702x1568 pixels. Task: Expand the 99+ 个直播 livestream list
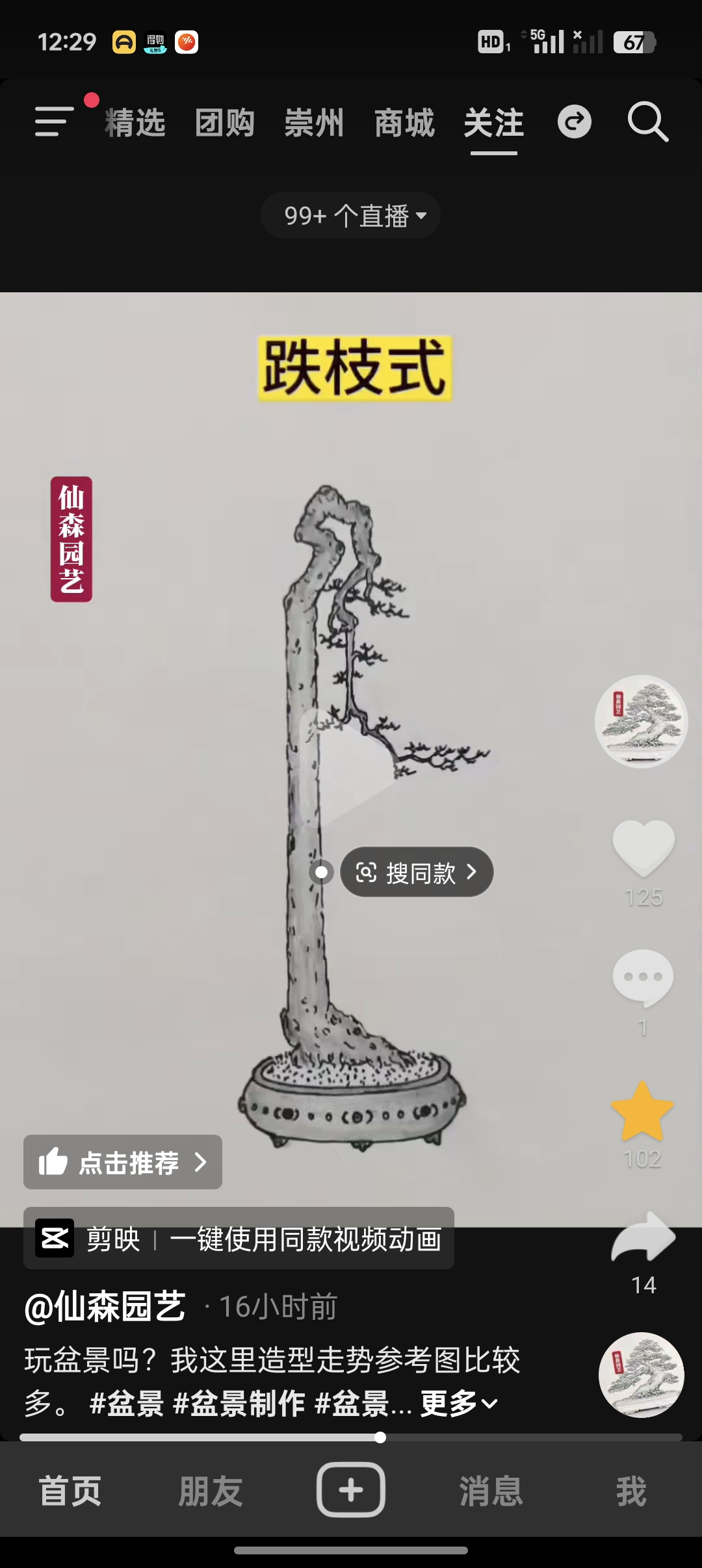click(350, 214)
